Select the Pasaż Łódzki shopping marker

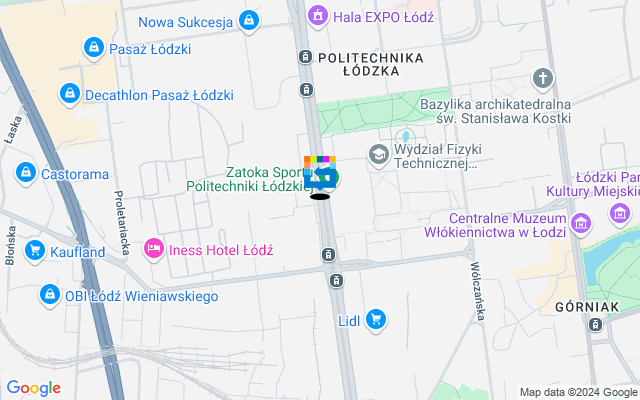pos(93,47)
